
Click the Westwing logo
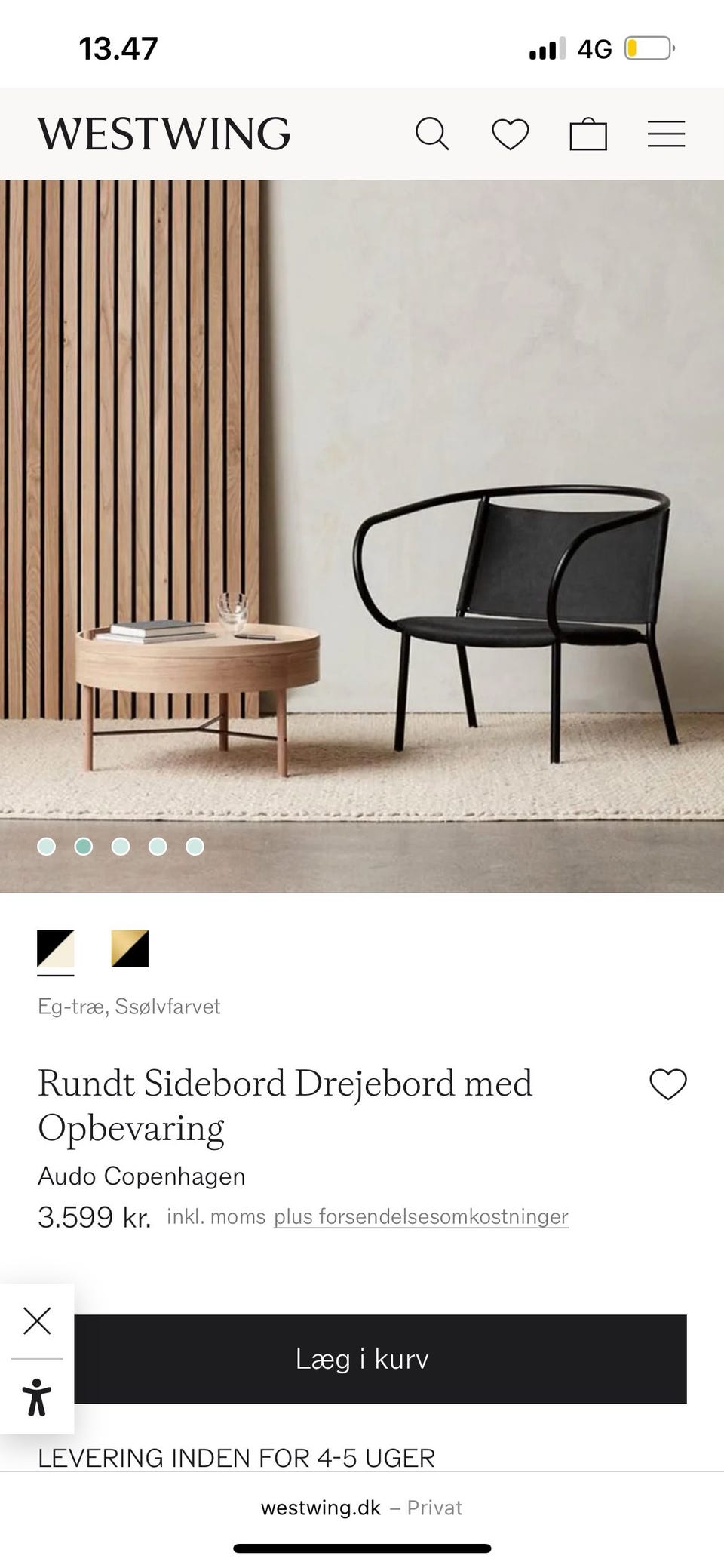[x=165, y=134]
